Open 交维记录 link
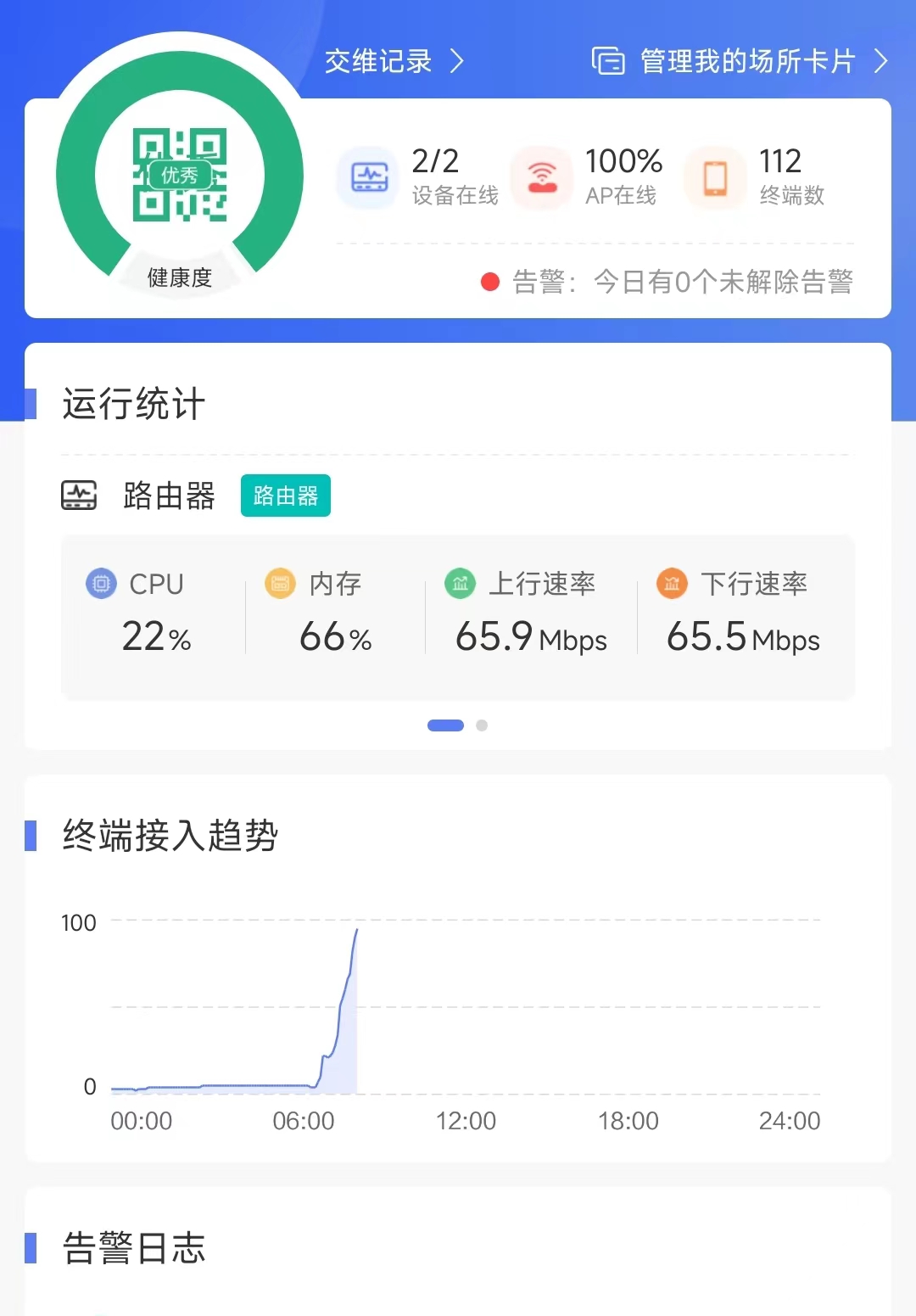 394,61
